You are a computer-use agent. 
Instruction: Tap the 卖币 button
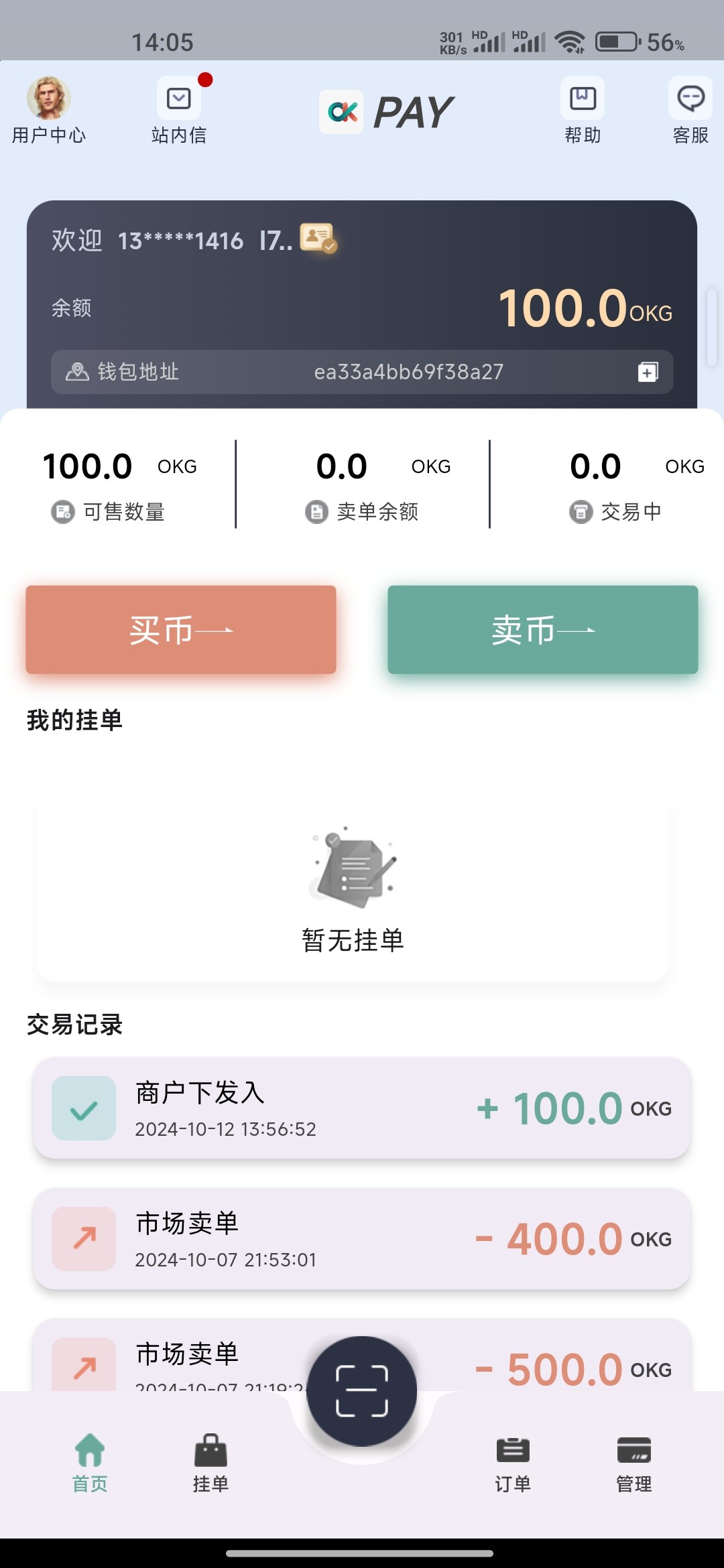pyautogui.click(x=543, y=630)
